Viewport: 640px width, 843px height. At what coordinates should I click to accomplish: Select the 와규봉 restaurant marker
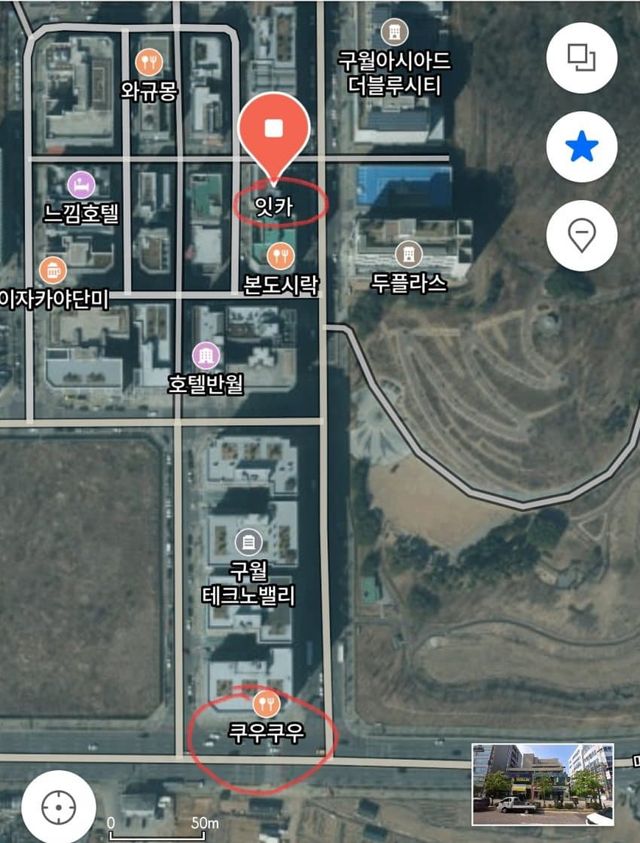pyautogui.click(x=150, y=63)
